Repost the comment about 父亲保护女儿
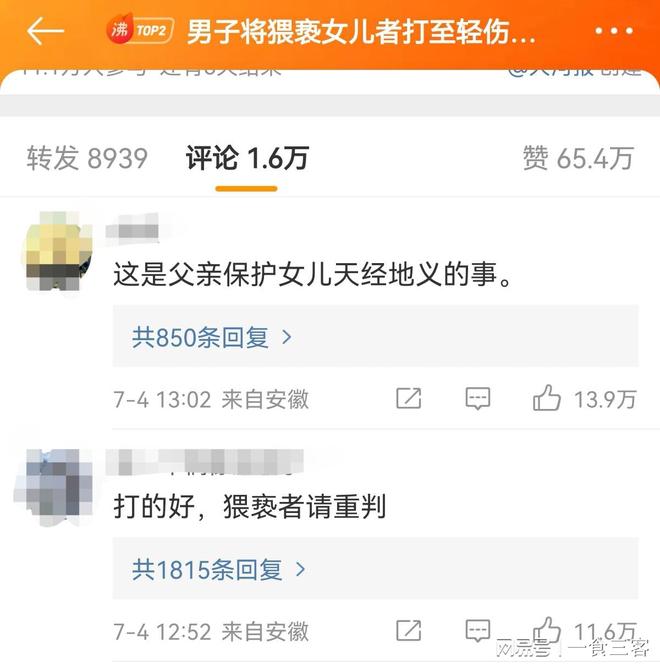This screenshot has height=666, width=660. (408, 399)
